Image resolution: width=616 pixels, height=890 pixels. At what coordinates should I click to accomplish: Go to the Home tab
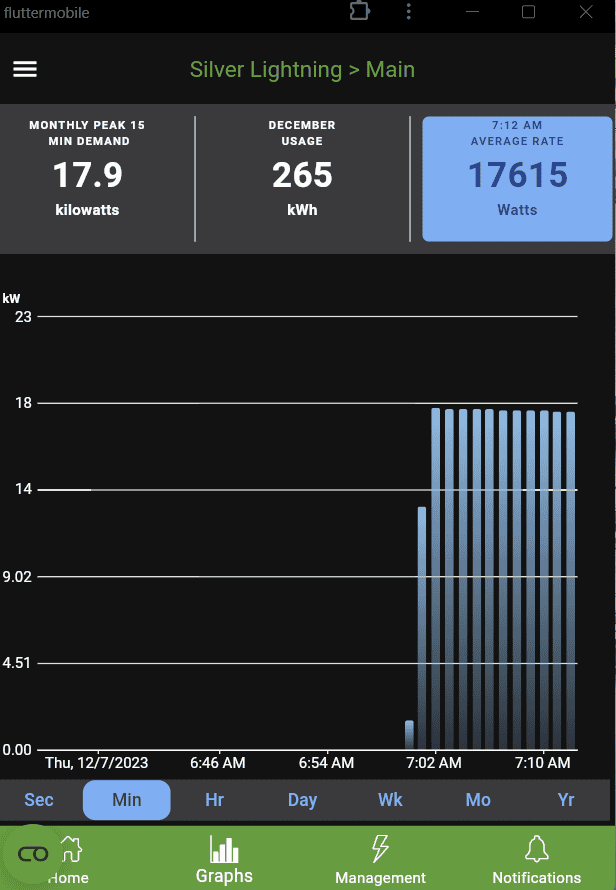(x=69, y=860)
